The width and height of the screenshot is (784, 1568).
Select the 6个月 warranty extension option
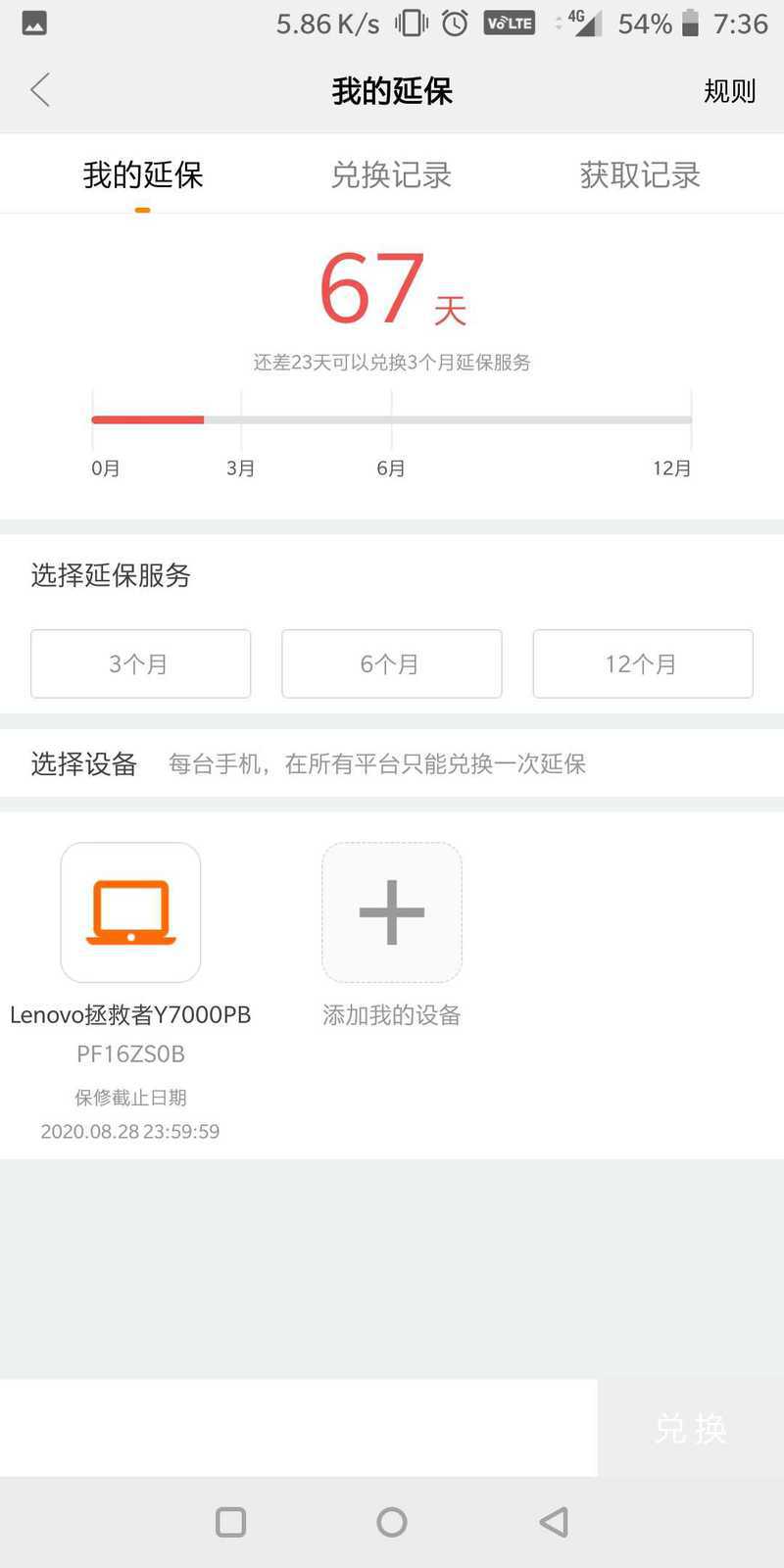coord(391,663)
